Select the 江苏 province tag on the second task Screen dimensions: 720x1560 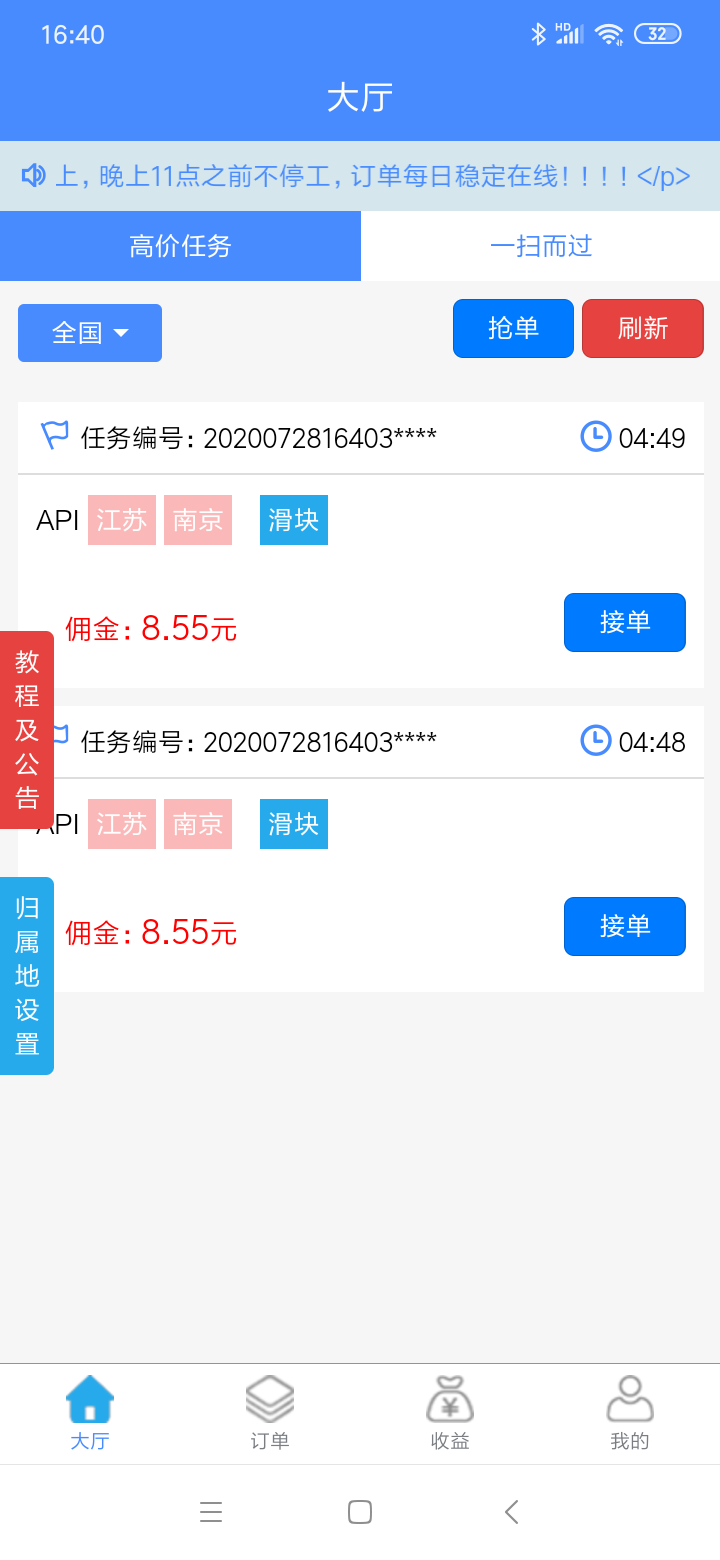[x=121, y=823]
